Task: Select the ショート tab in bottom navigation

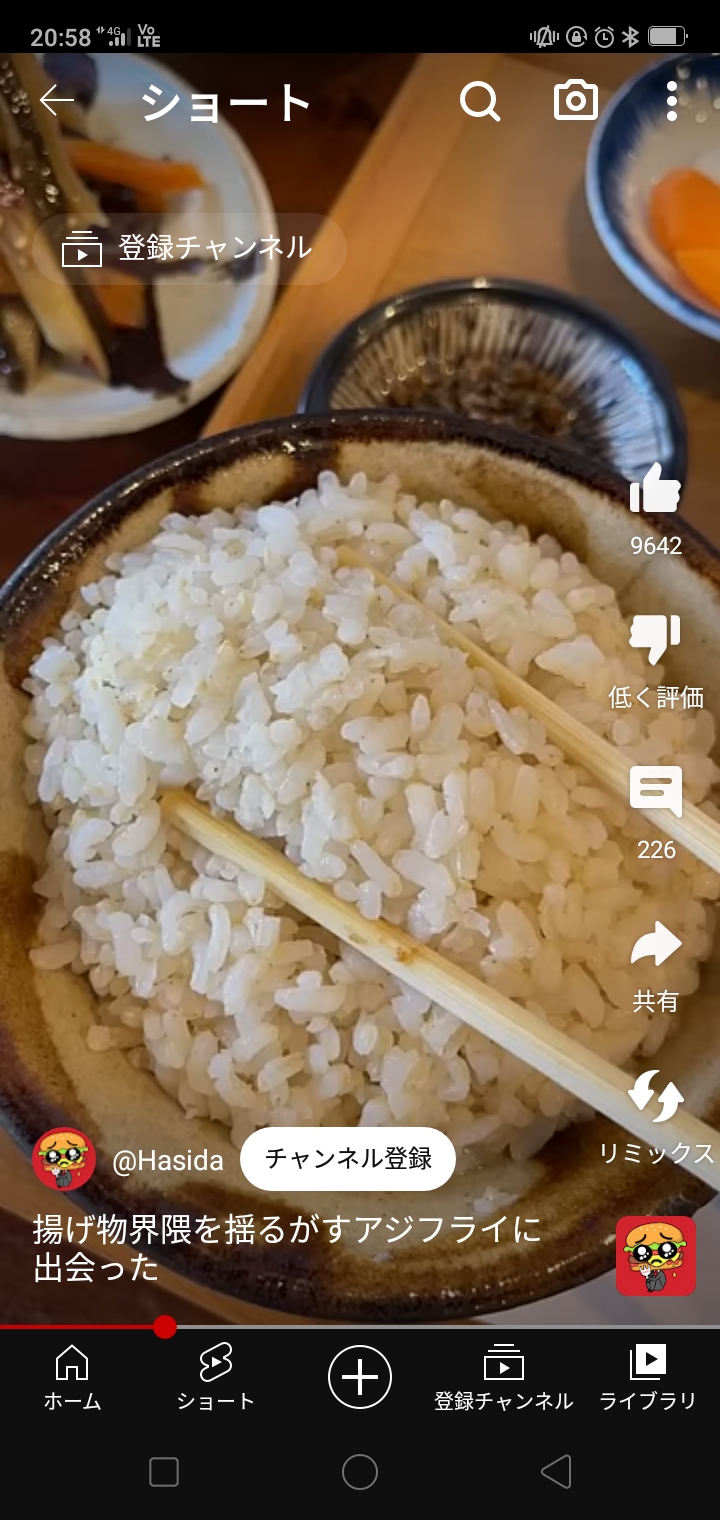Action: 216,1376
